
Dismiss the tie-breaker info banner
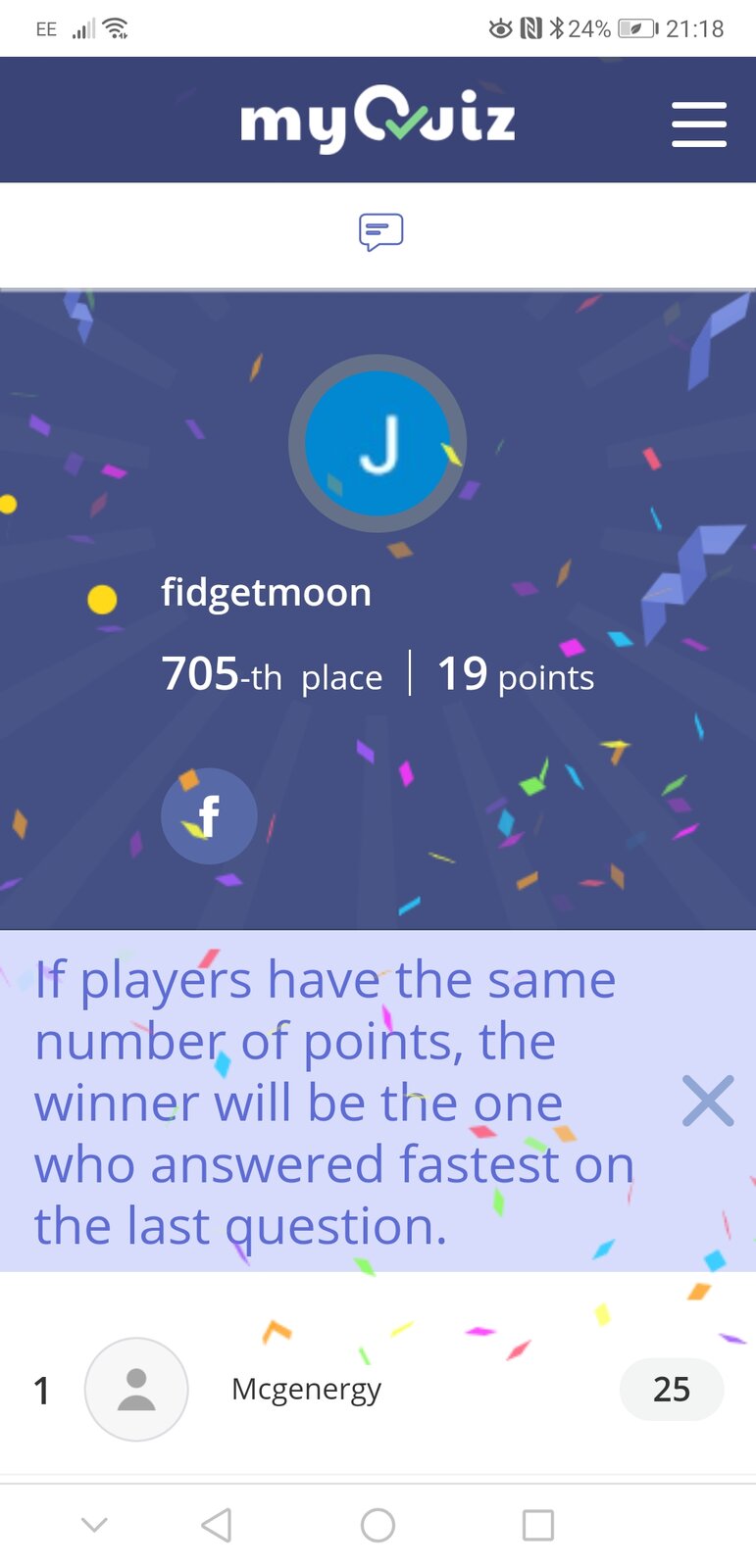click(707, 1101)
